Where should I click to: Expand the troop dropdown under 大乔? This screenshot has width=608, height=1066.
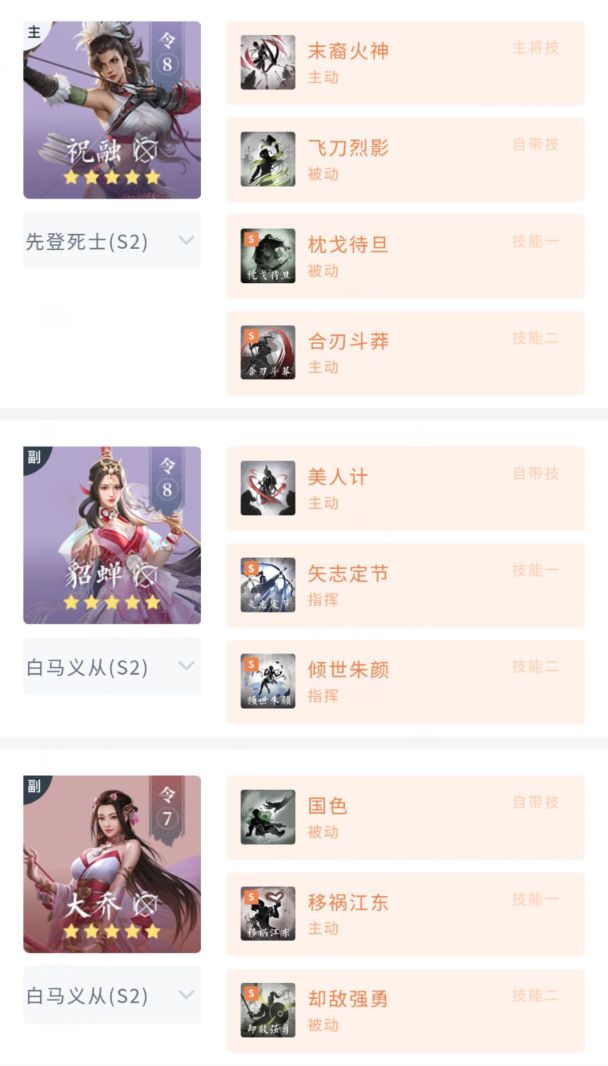coord(112,995)
